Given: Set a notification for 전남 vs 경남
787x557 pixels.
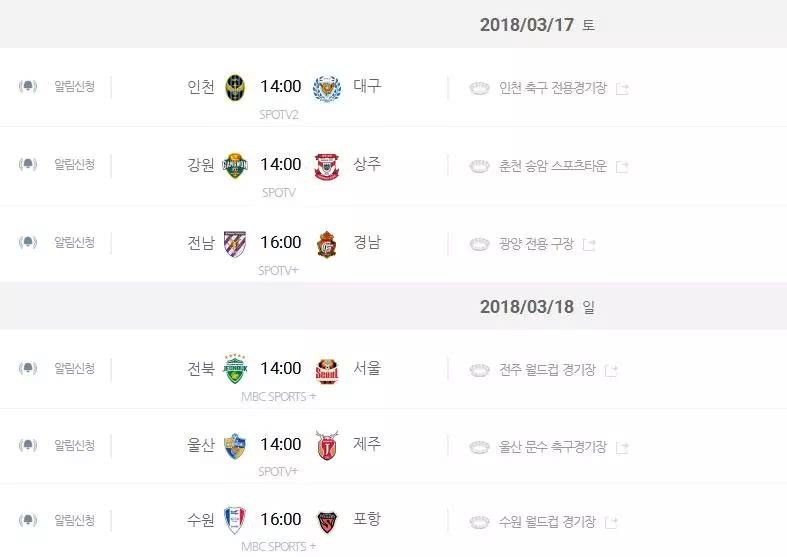Looking at the screenshot, I should tap(73, 243).
